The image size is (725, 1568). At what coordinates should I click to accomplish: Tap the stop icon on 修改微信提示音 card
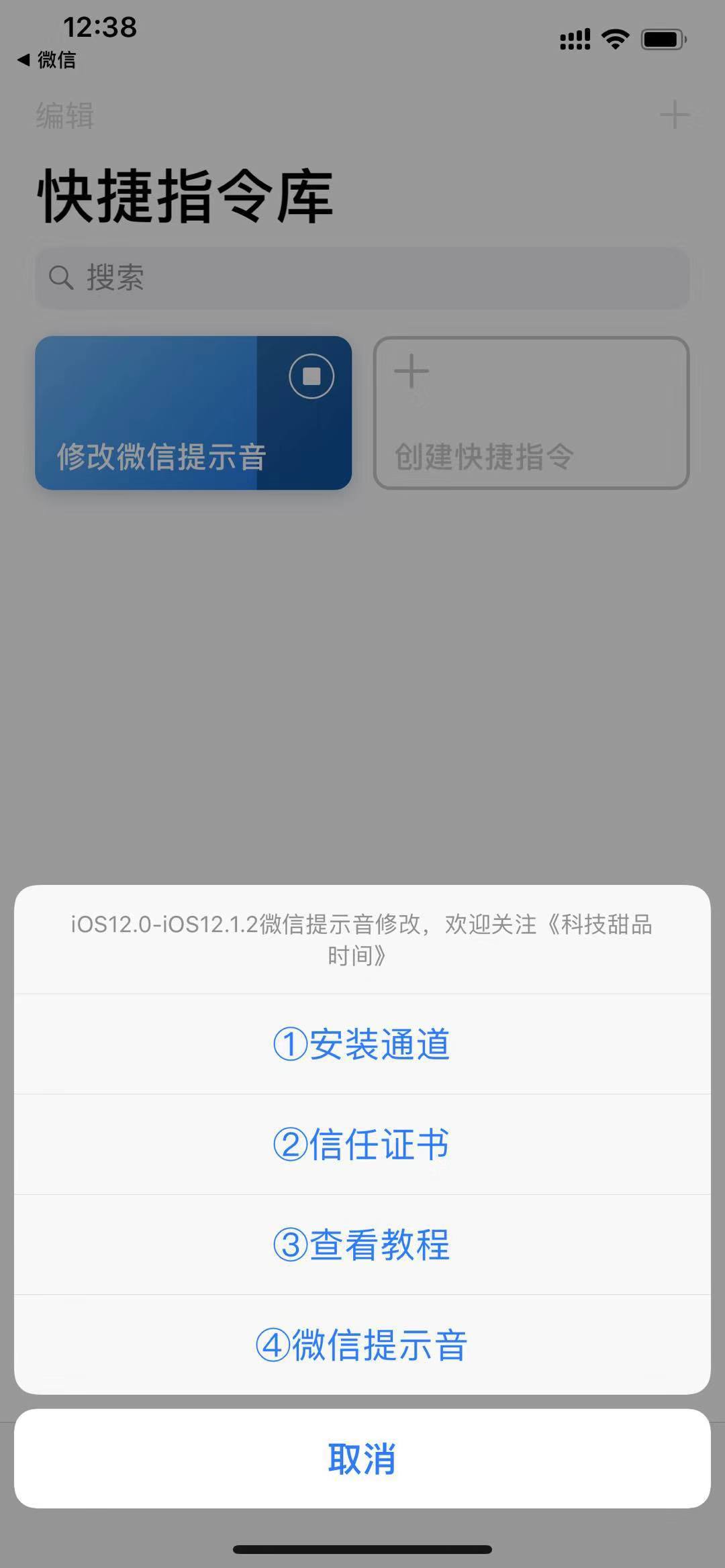(x=311, y=376)
